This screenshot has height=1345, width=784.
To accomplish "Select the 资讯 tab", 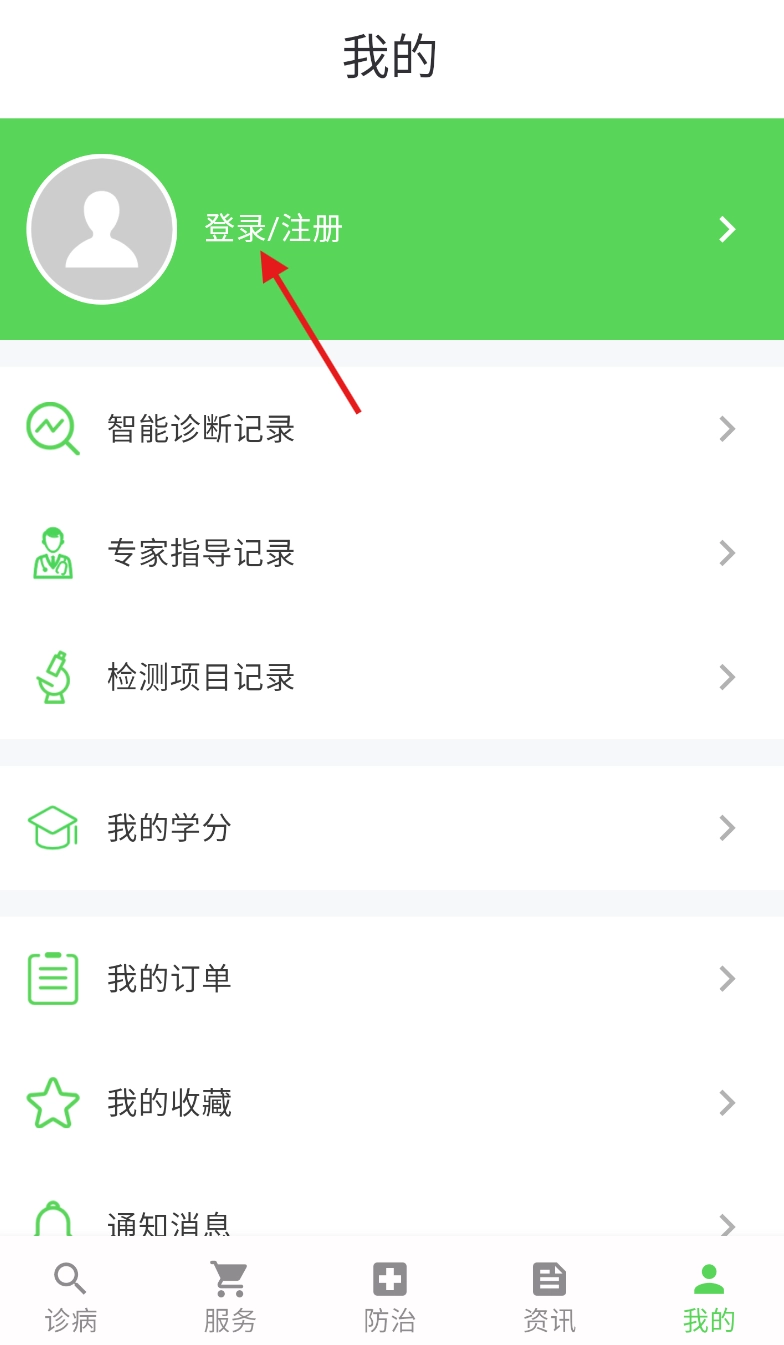I will (549, 1297).
